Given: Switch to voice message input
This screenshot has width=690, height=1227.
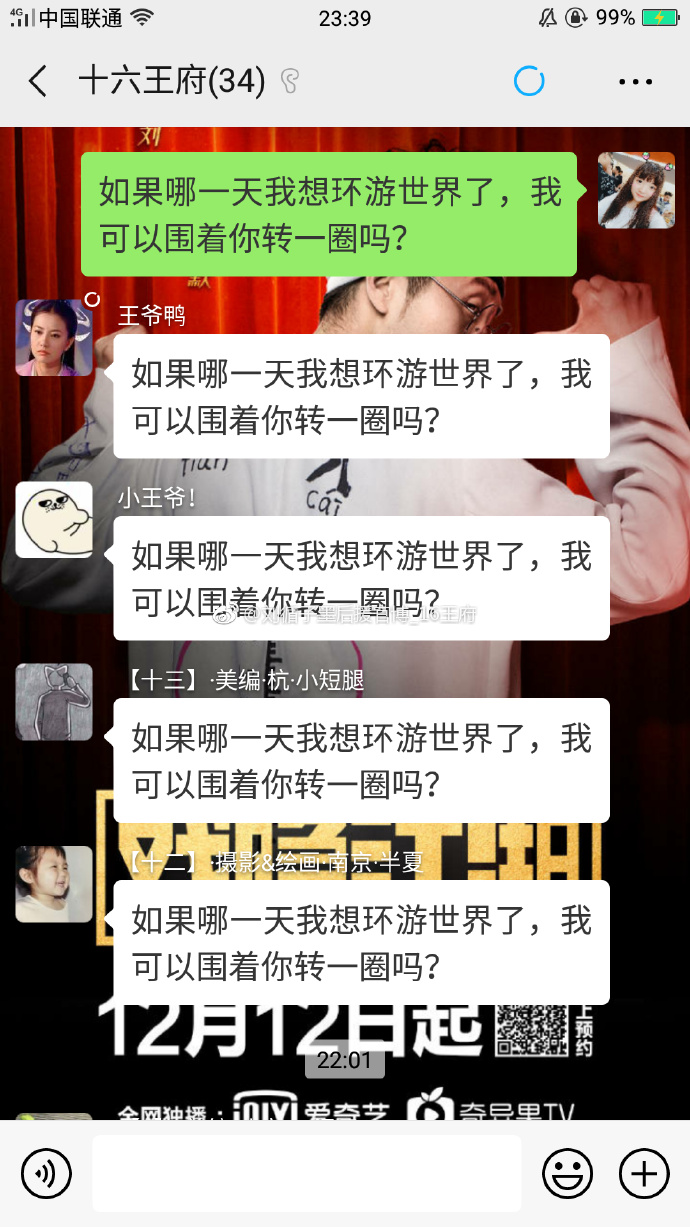Looking at the screenshot, I should (x=46, y=1173).
